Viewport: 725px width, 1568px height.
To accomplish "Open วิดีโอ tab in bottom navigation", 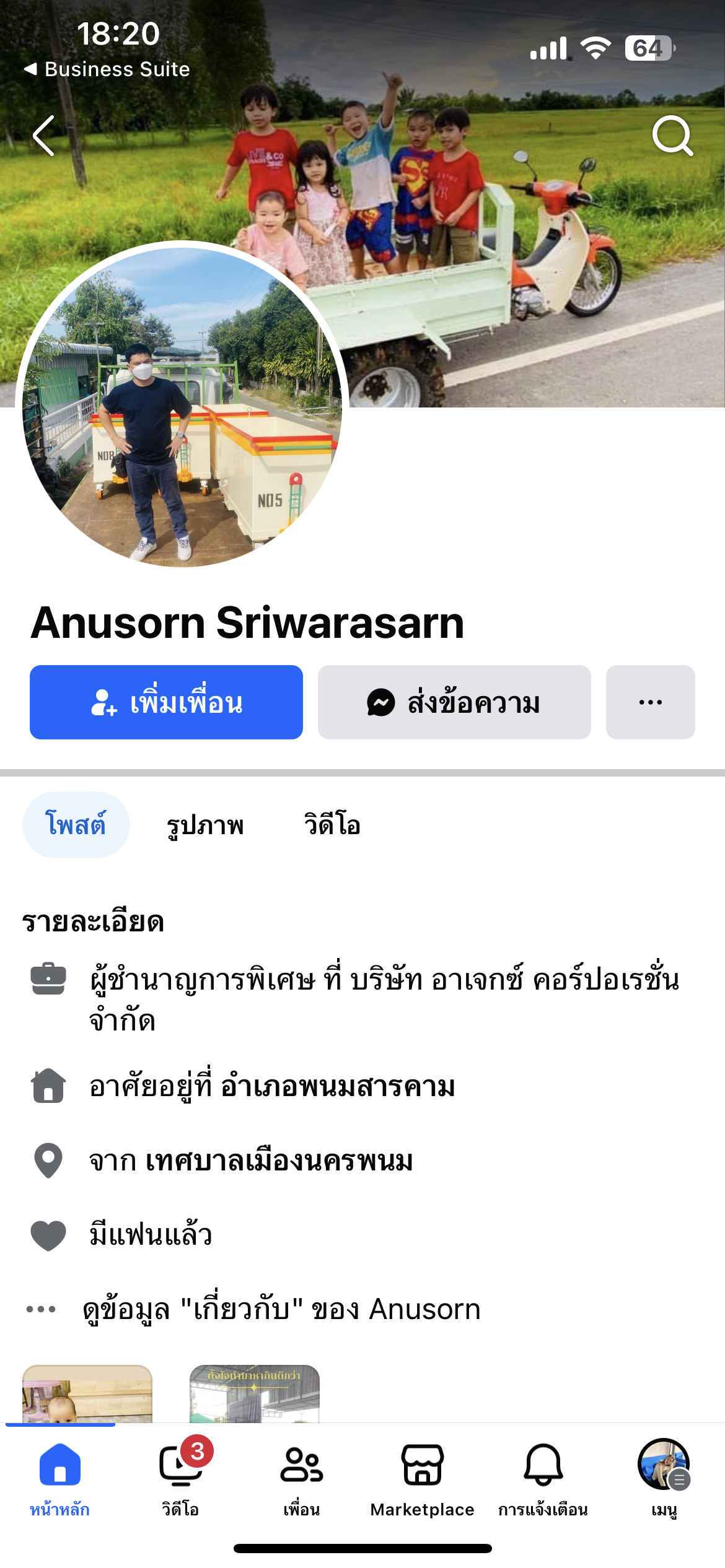I will 180,1478.
